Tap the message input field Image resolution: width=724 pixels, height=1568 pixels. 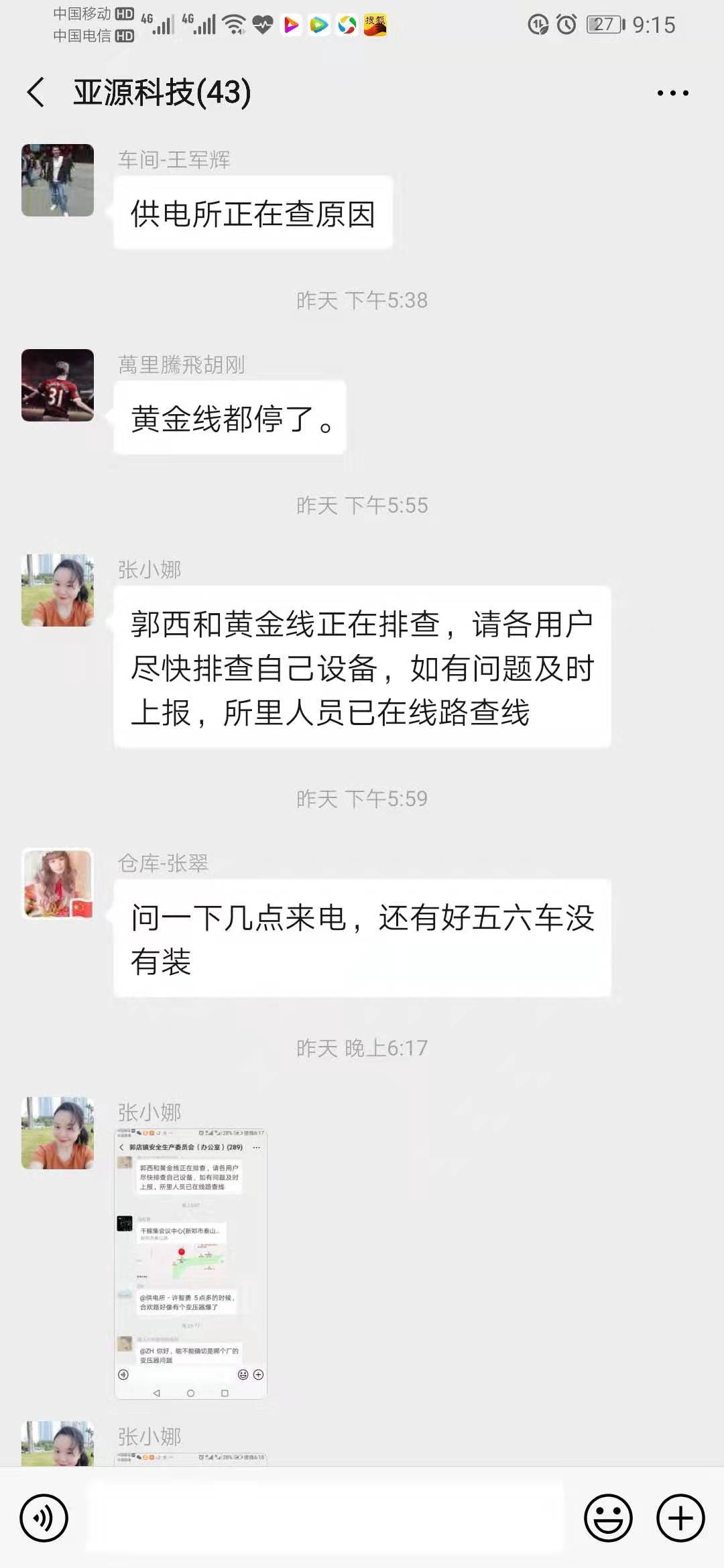(325, 1518)
